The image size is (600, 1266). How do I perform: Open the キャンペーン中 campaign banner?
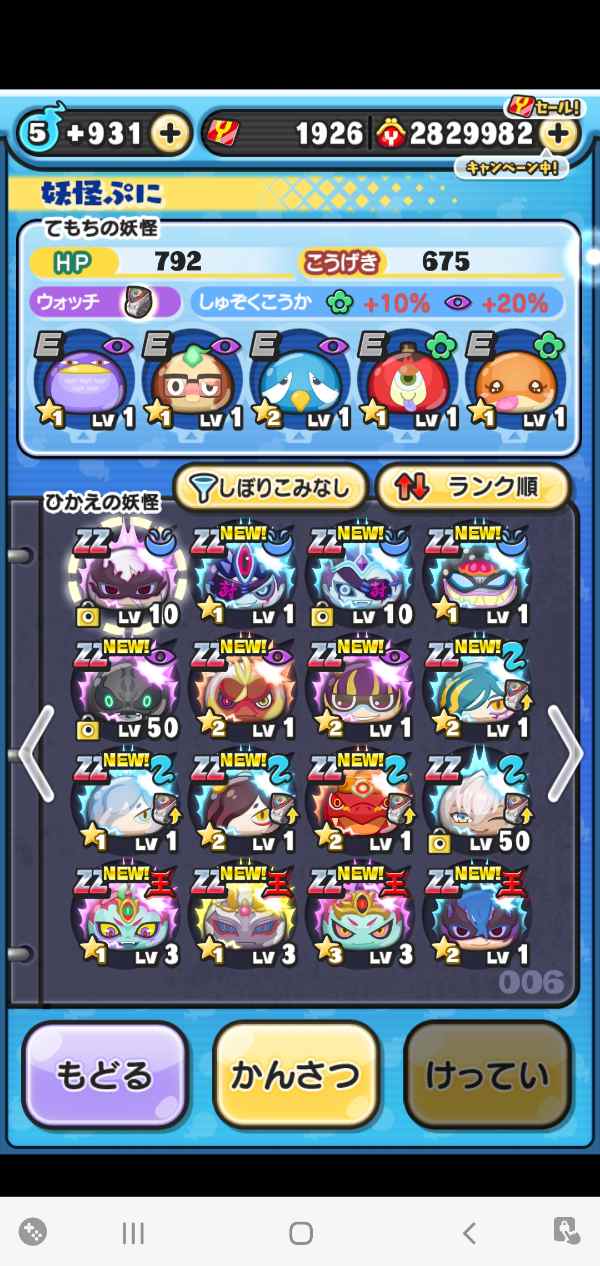pyautogui.click(x=511, y=167)
